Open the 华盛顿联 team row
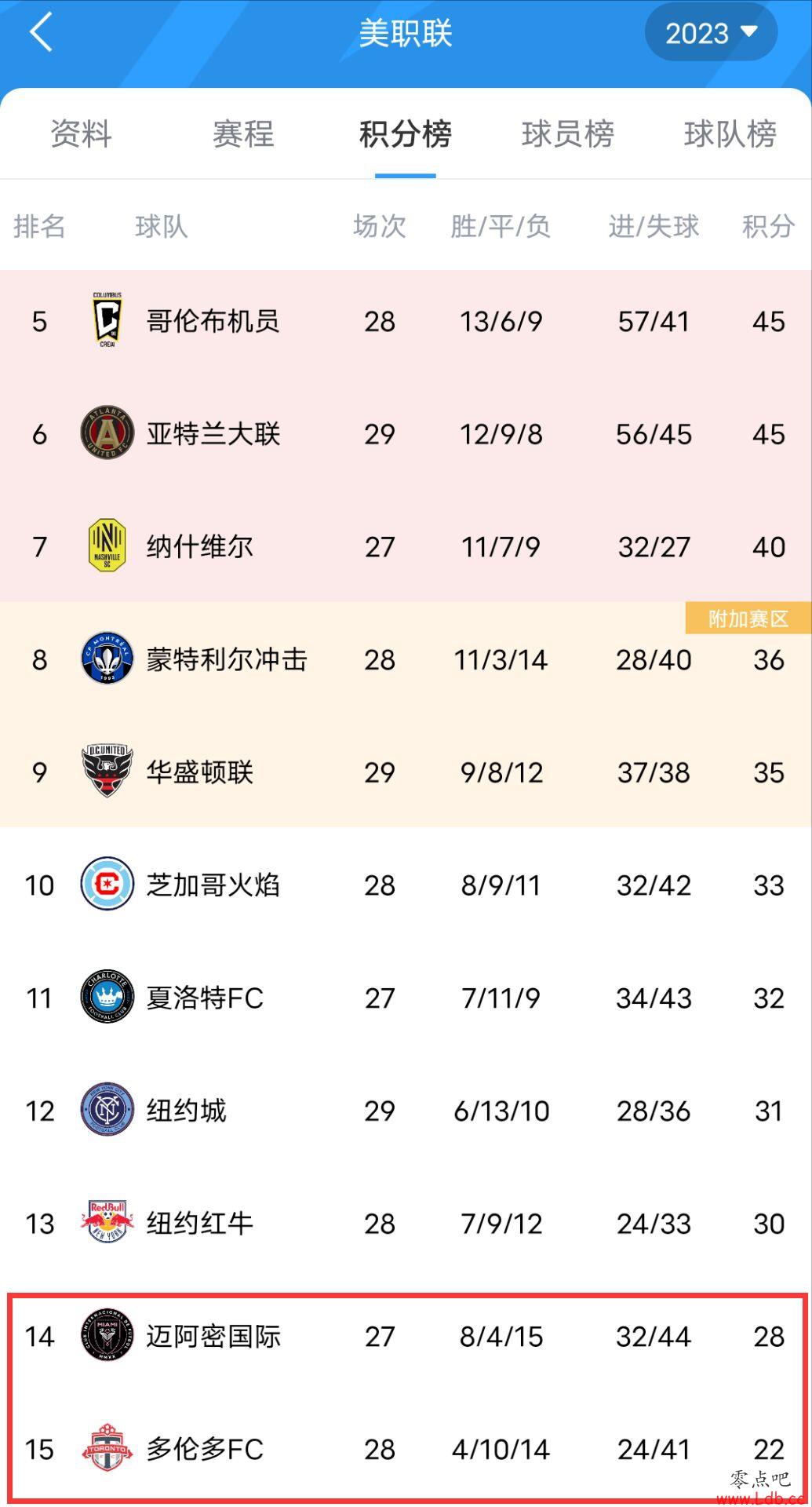812x1507 pixels. click(406, 772)
